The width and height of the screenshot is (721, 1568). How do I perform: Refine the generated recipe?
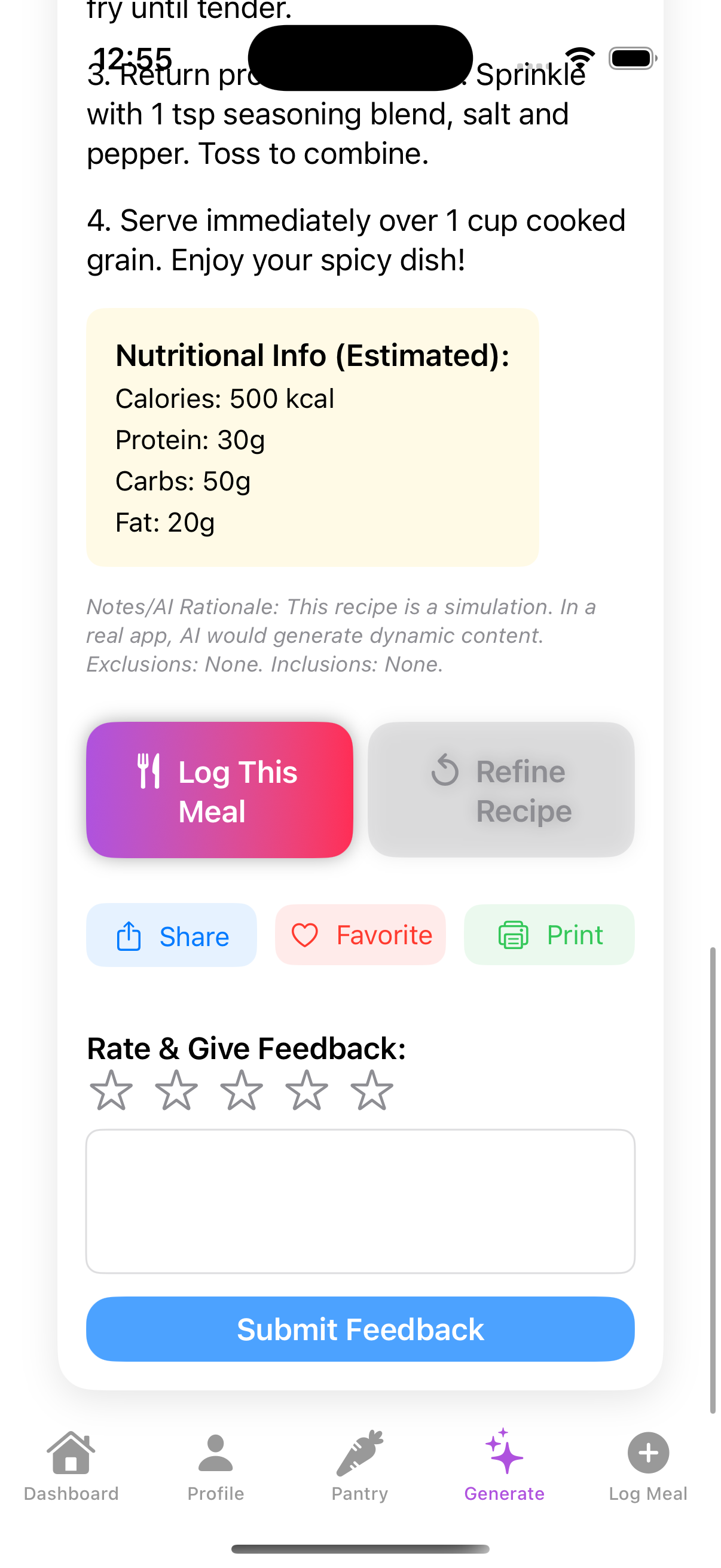pyautogui.click(x=501, y=790)
